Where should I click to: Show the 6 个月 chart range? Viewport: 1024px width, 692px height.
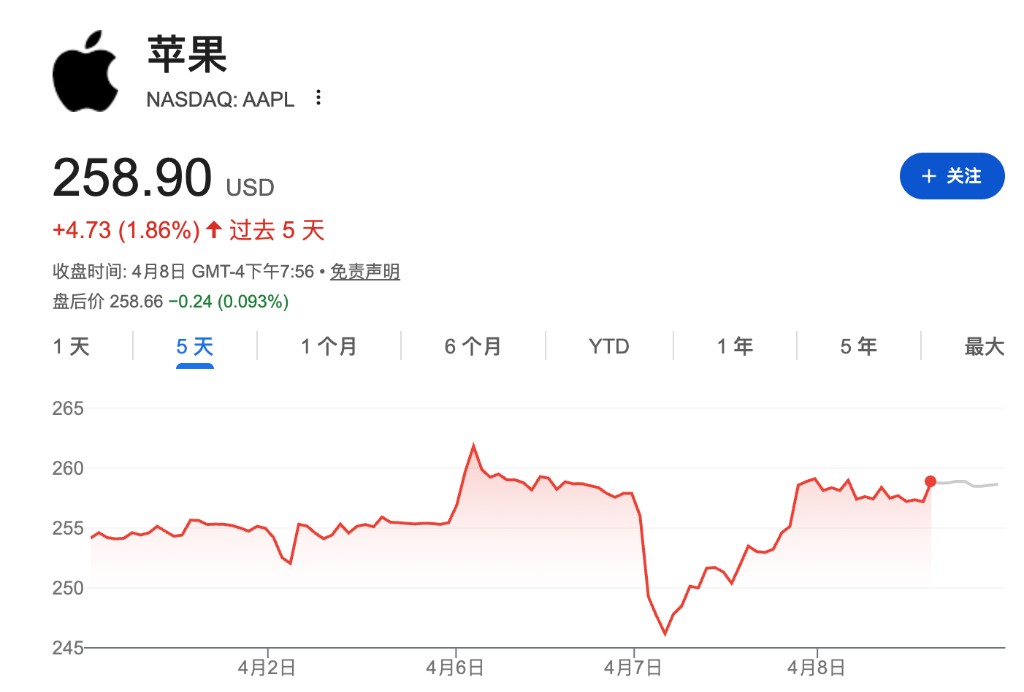pyautogui.click(x=473, y=347)
